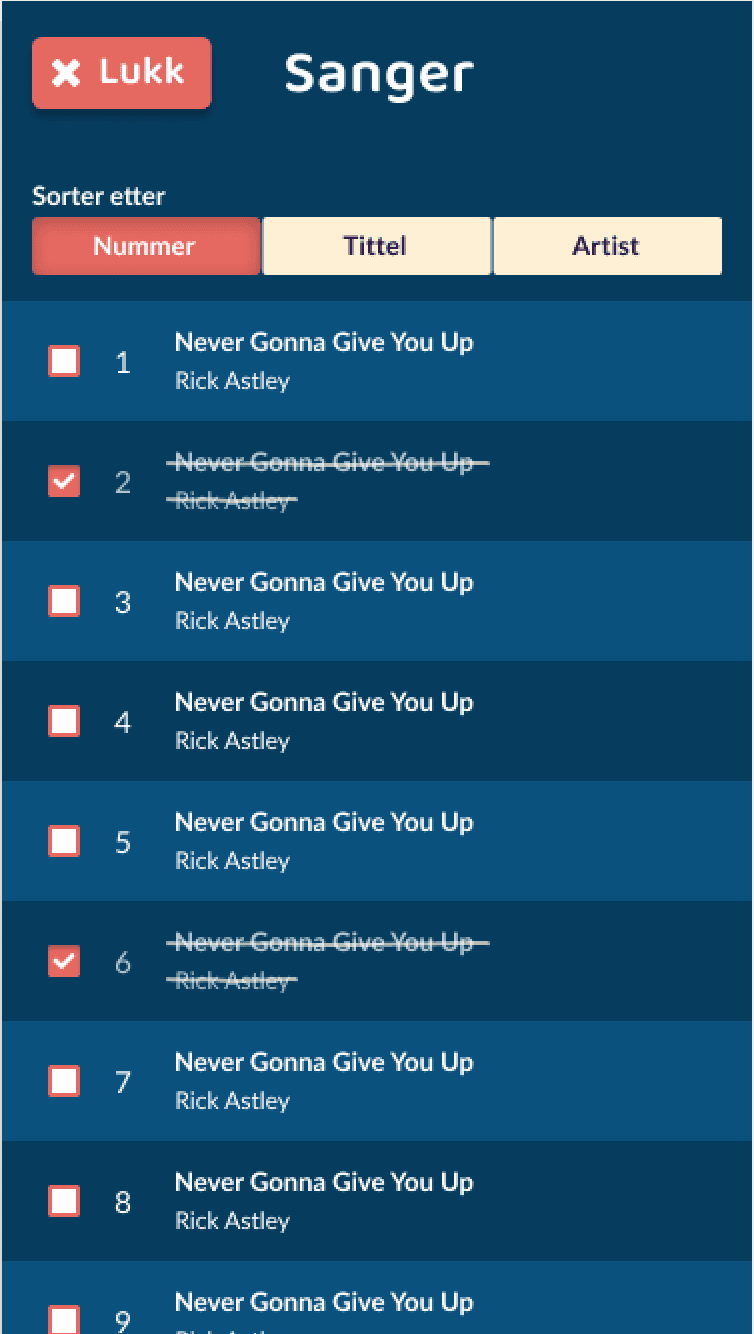Sort songs by Nummer
This screenshot has height=1334, width=754.
coord(145,246)
